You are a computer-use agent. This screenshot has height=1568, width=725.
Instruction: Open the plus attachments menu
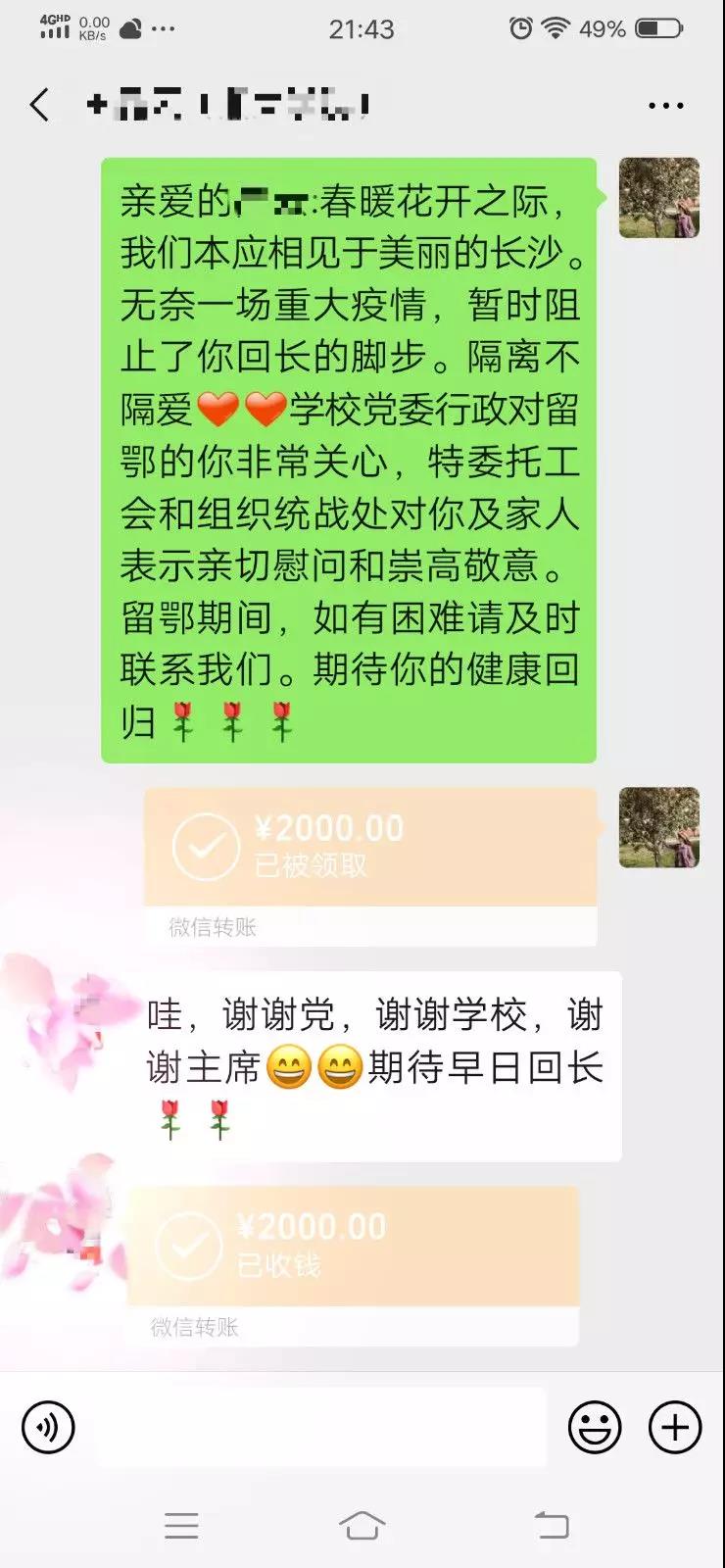[x=675, y=1427]
